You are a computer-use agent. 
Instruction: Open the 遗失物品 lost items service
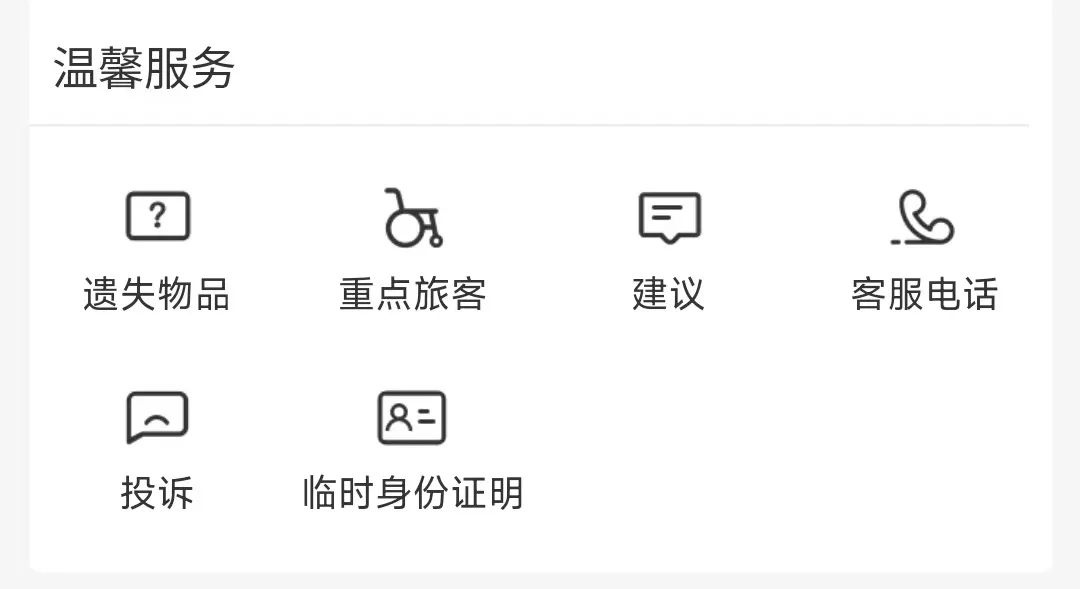pyautogui.click(x=157, y=251)
